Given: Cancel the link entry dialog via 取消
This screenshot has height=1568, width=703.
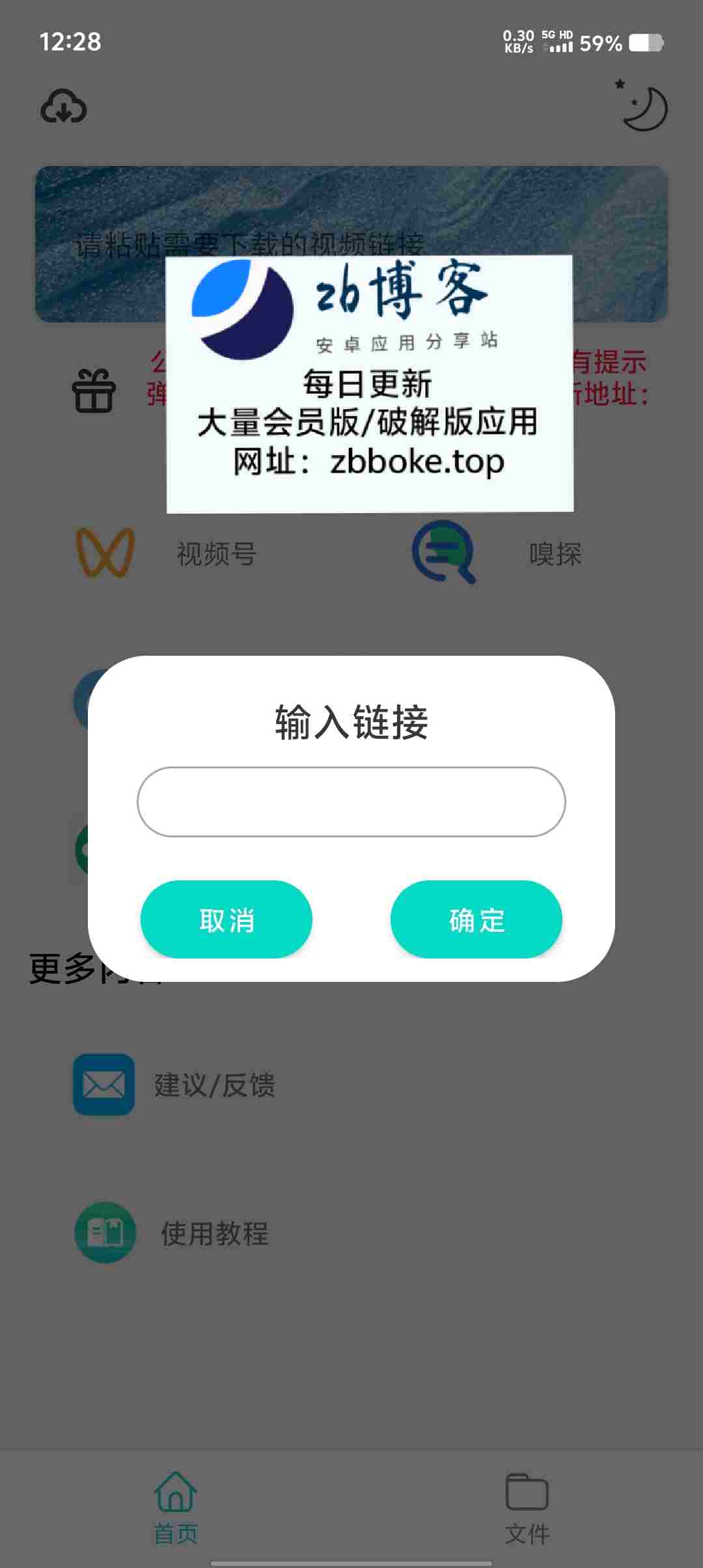Looking at the screenshot, I should pos(226,919).
